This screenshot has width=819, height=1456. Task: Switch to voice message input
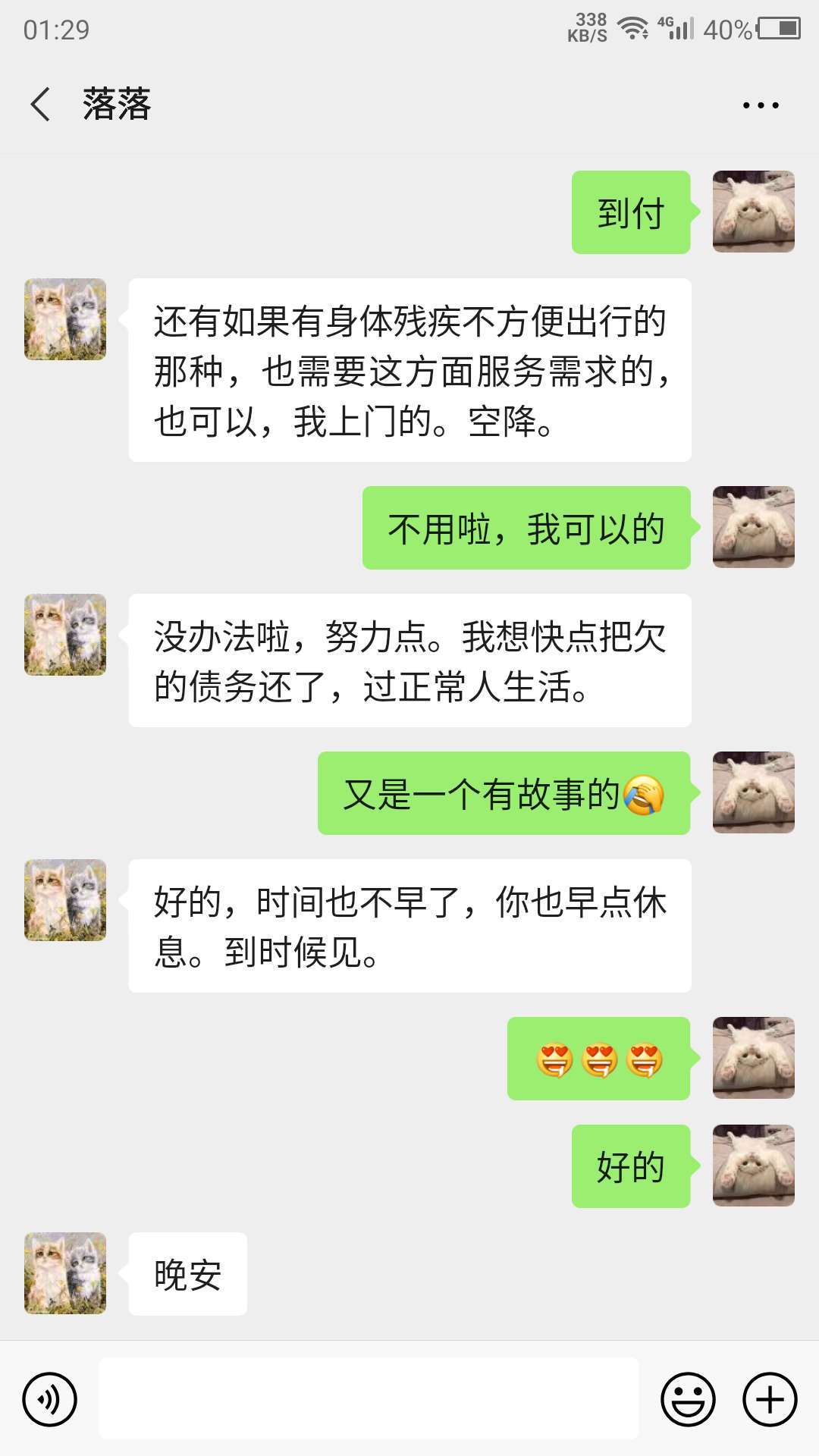[50, 1399]
